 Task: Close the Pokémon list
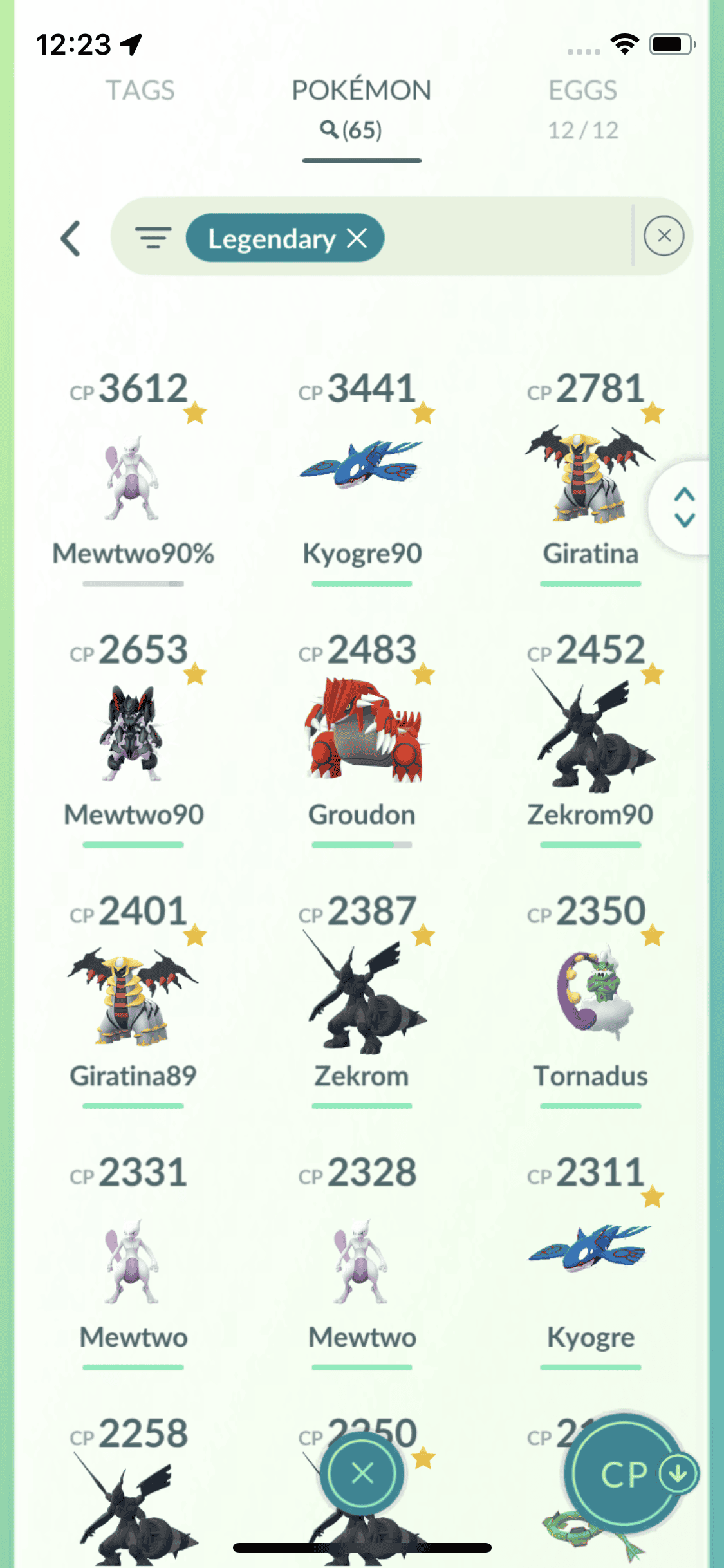tap(362, 1473)
